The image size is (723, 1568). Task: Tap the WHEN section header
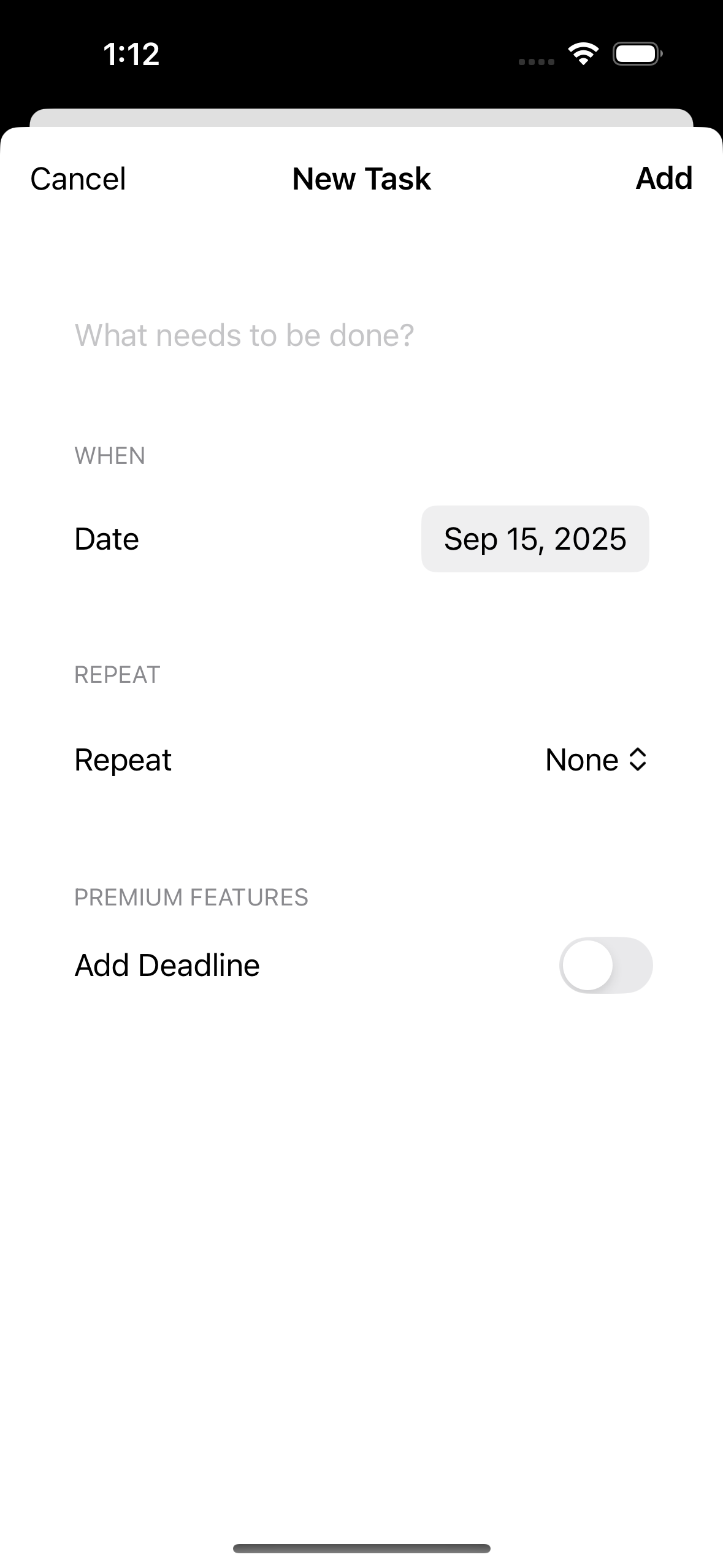click(109, 455)
